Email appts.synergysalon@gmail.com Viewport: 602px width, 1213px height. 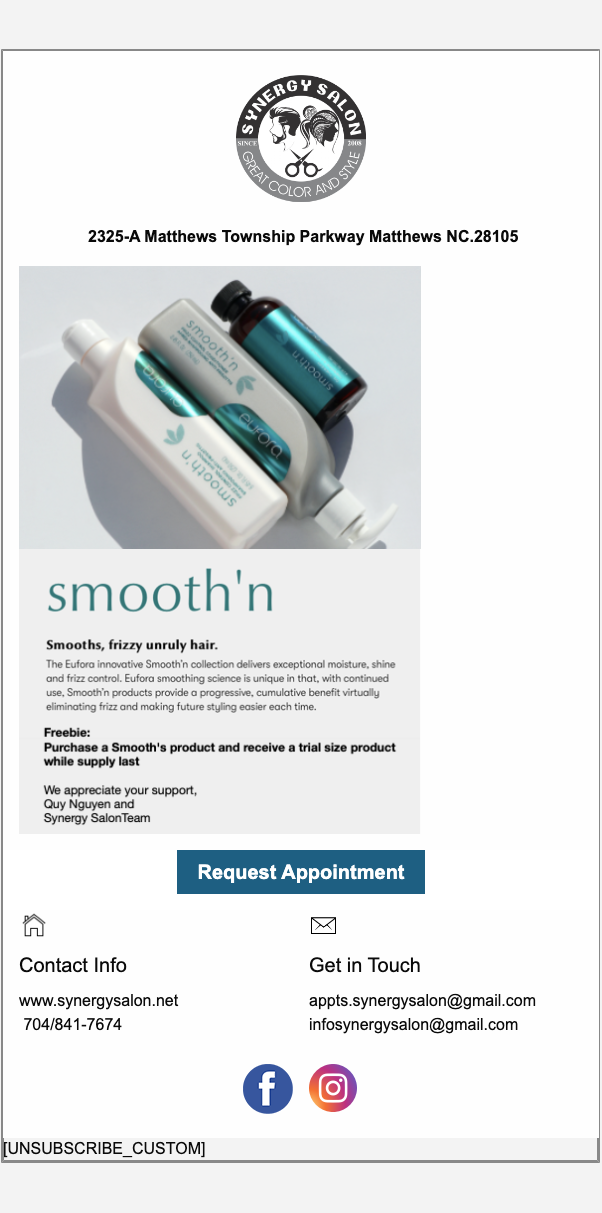click(422, 1000)
